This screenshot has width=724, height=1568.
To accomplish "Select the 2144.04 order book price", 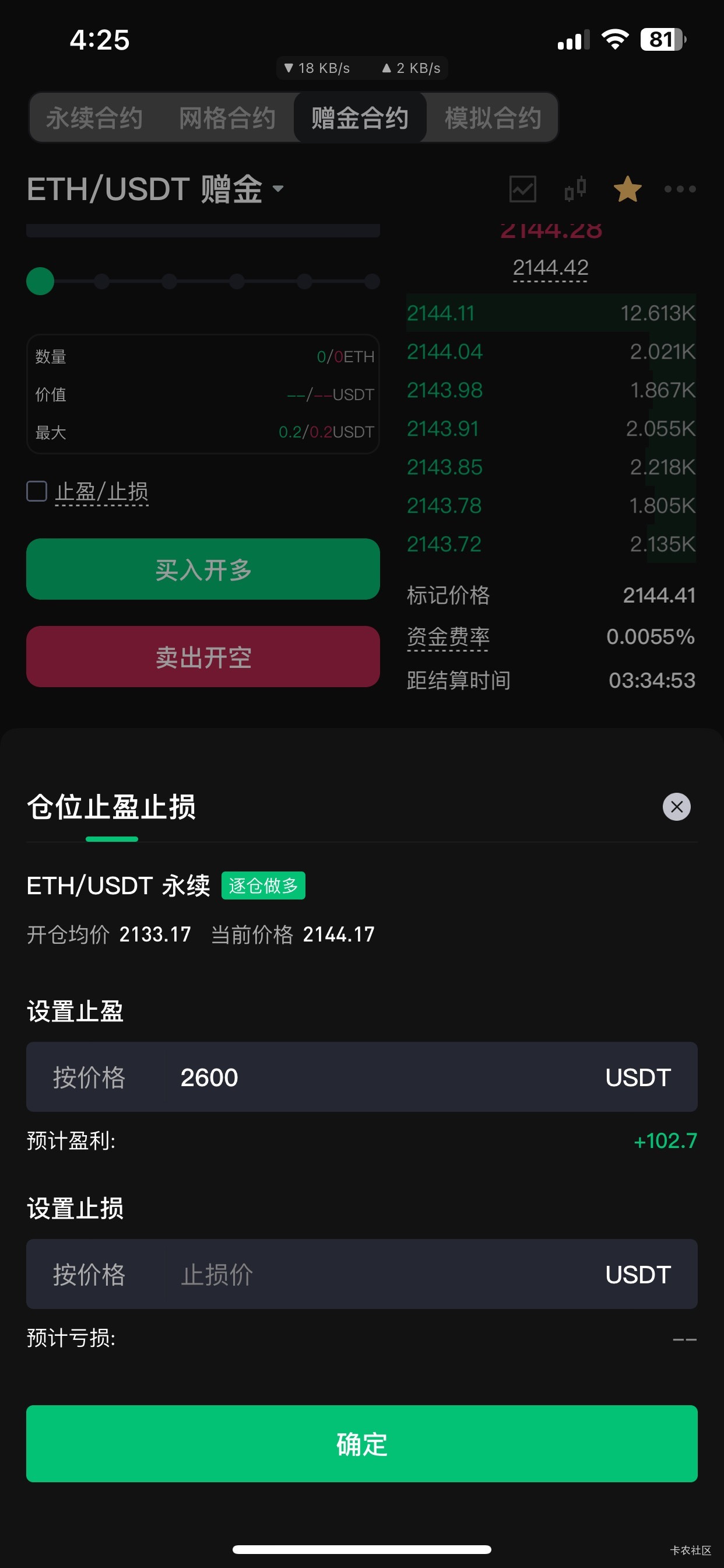I will coord(445,351).
